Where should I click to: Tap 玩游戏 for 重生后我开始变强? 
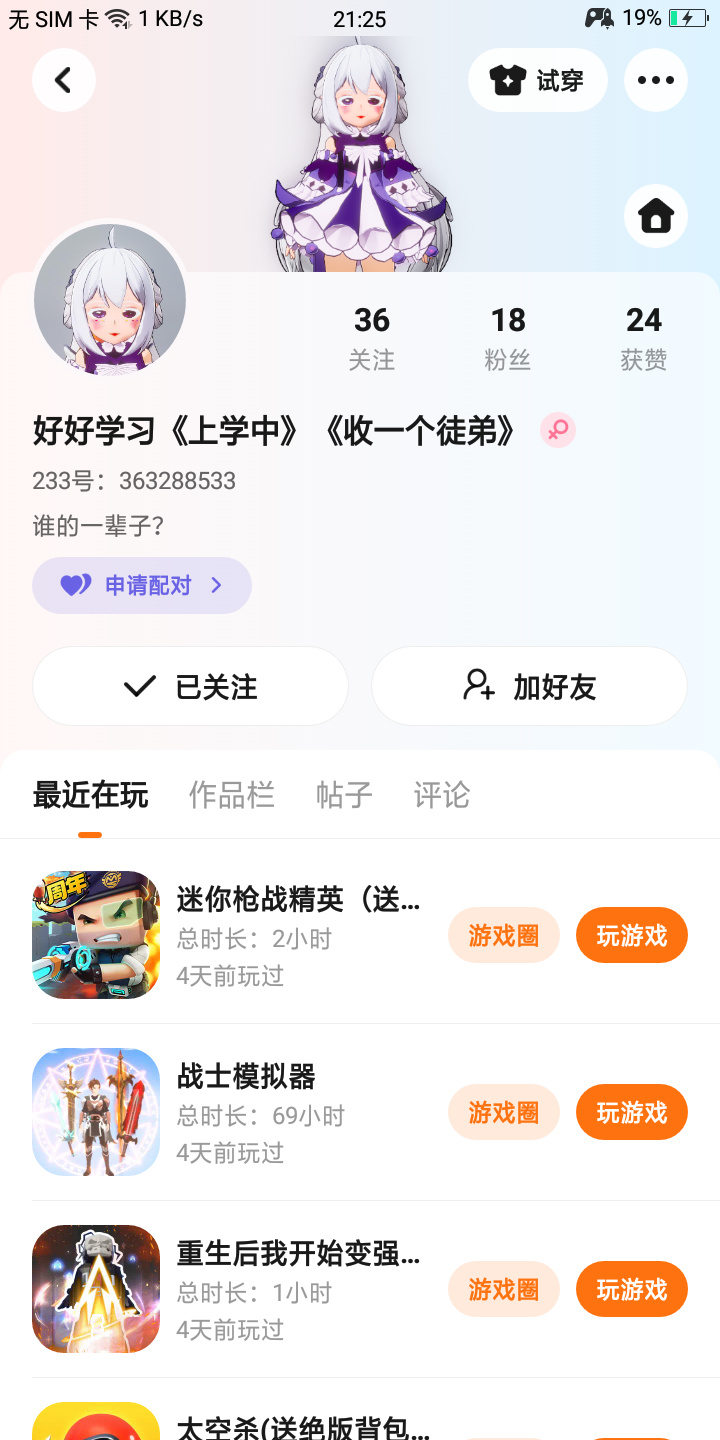pos(631,1289)
